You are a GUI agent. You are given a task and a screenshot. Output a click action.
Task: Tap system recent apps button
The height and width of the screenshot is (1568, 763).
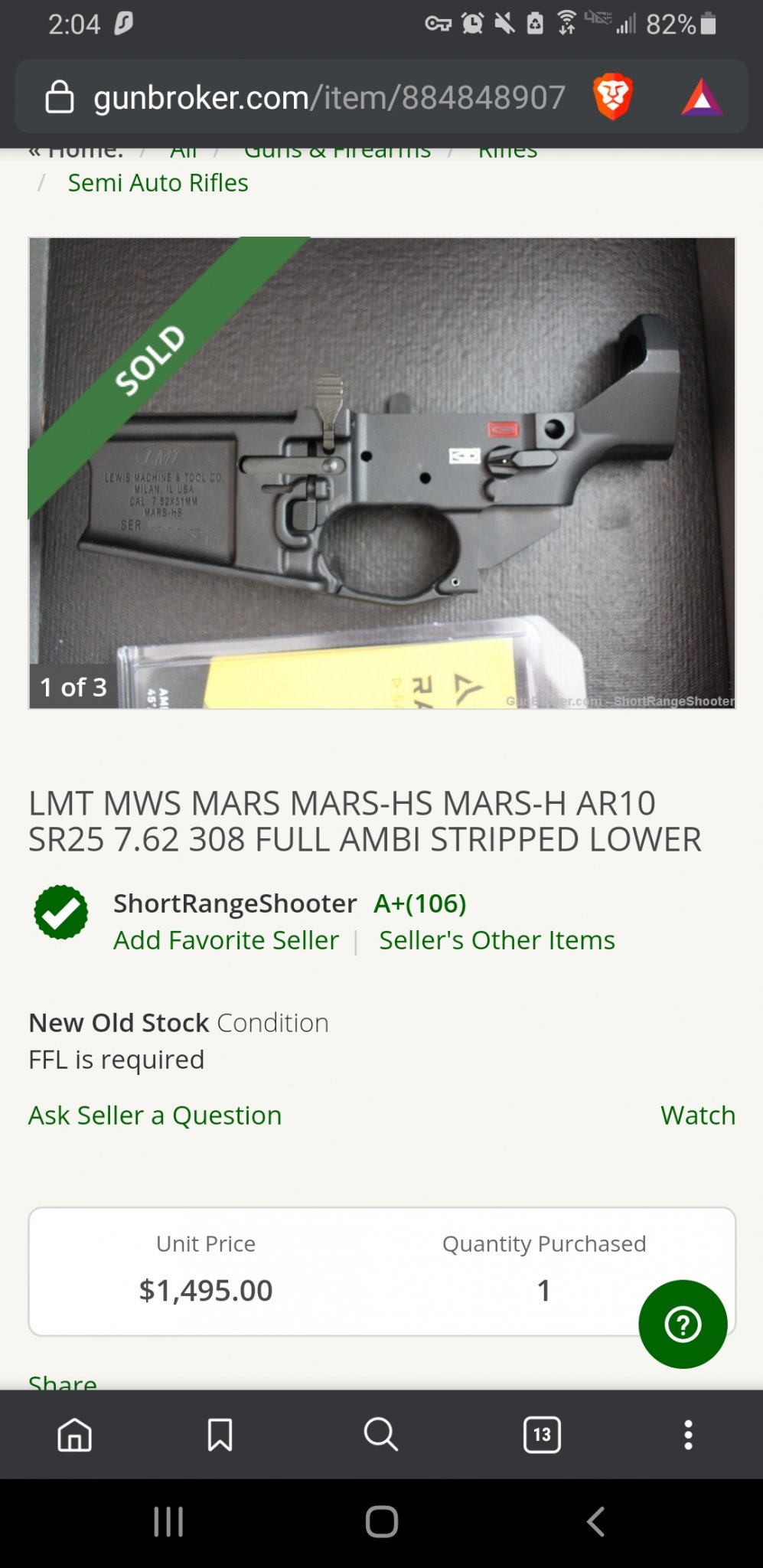168,1521
